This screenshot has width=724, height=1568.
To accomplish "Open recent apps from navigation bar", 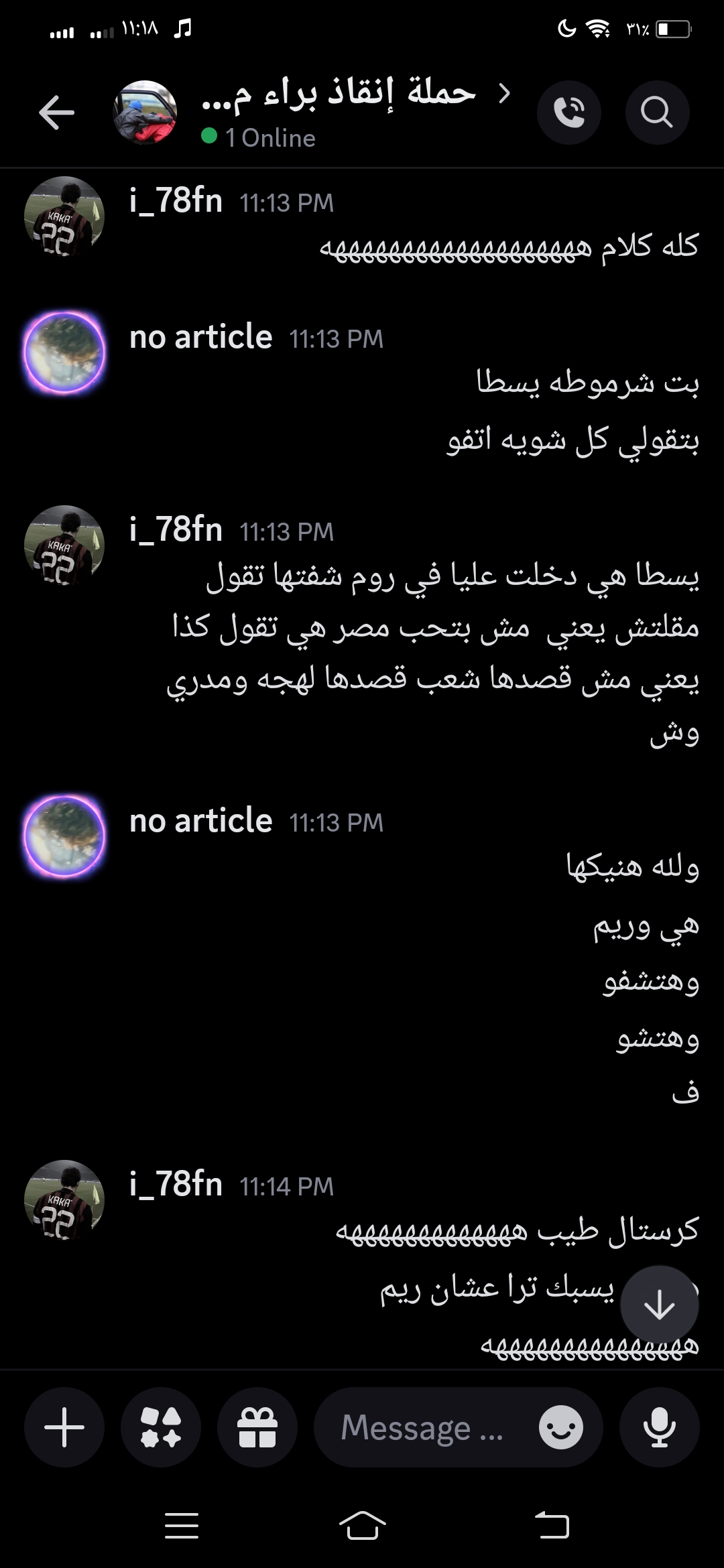I will [181, 1526].
